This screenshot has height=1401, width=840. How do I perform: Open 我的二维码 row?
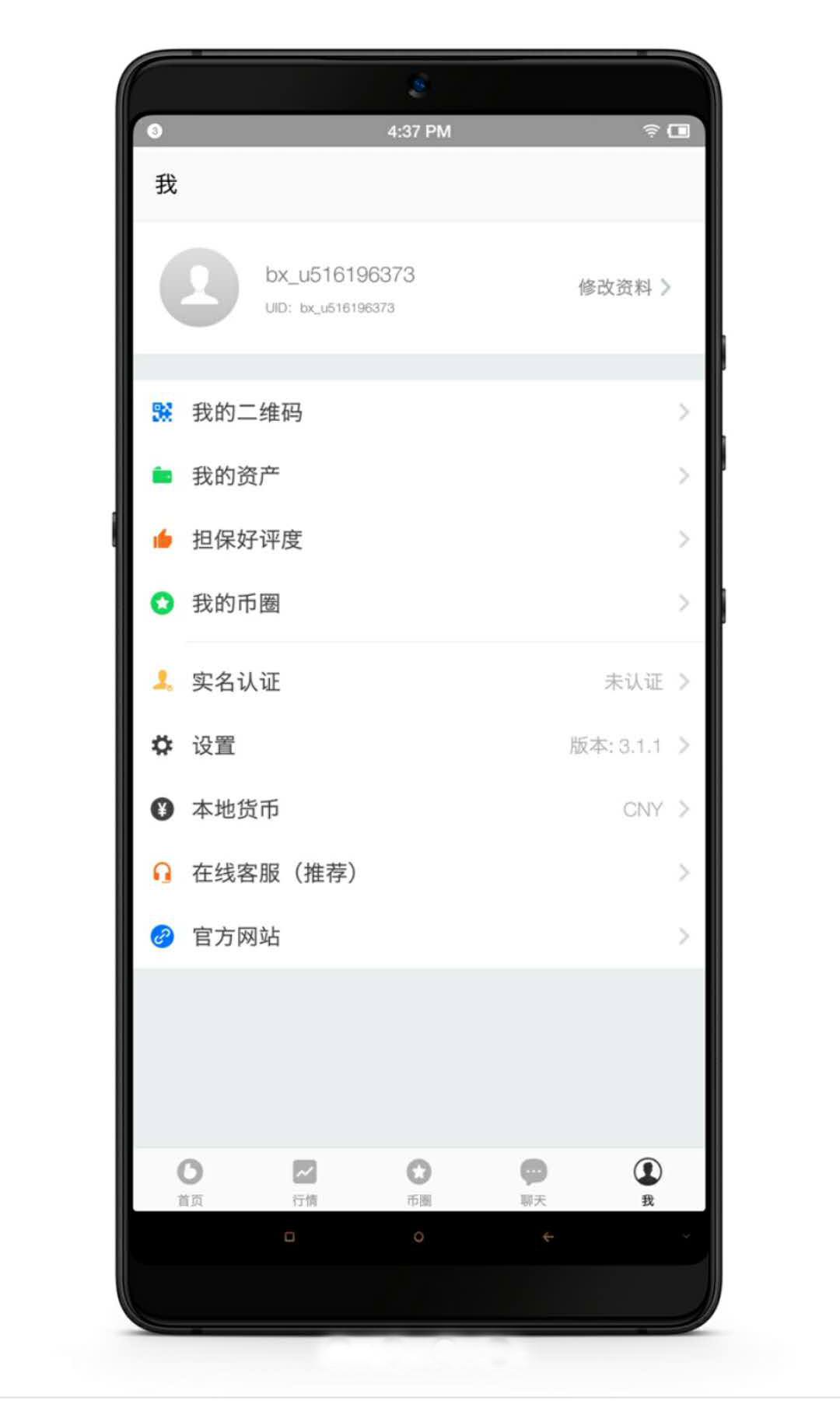418,412
